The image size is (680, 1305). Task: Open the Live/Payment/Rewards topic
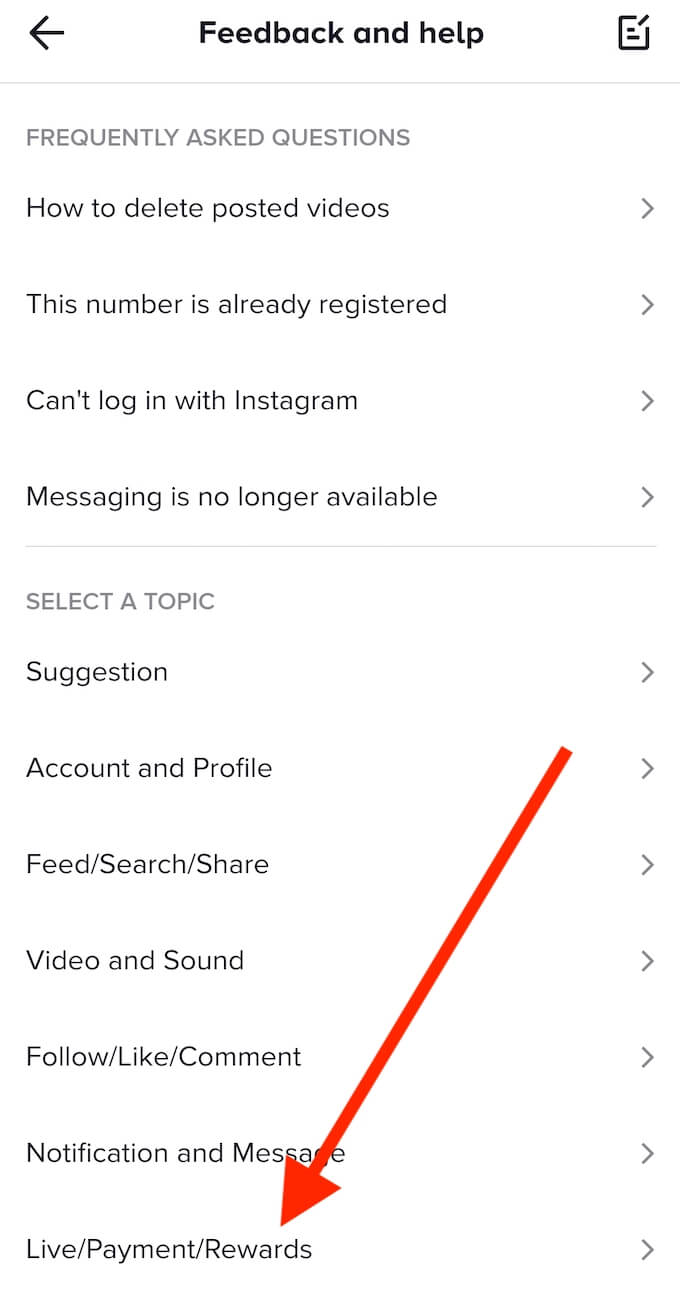[340, 1249]
